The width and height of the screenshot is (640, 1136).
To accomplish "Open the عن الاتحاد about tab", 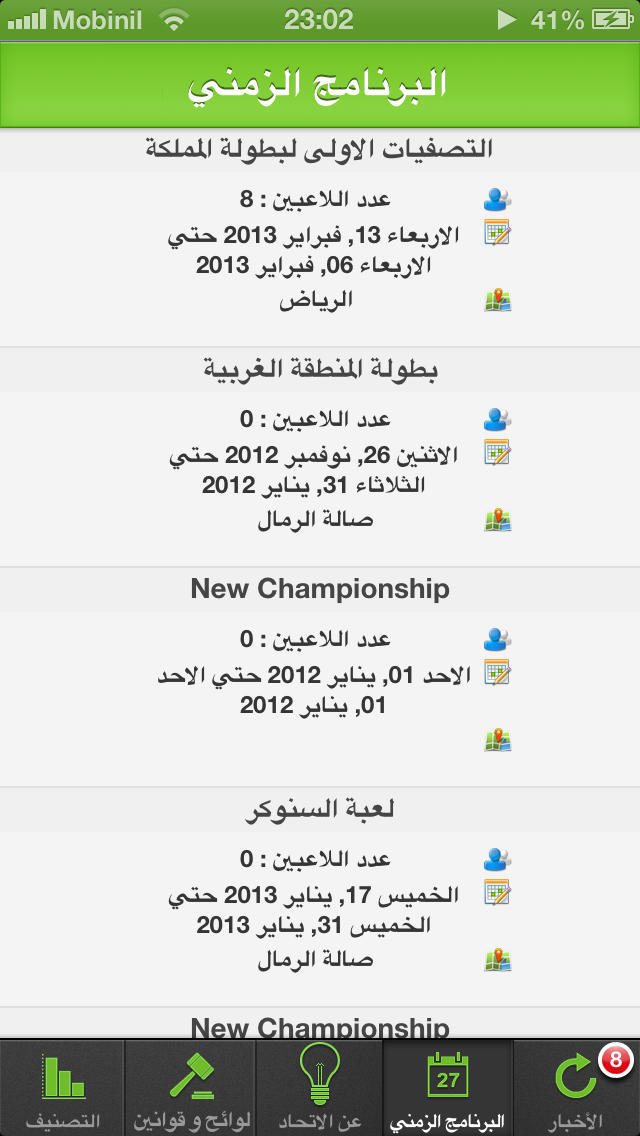I will [x=320, y=1088].
